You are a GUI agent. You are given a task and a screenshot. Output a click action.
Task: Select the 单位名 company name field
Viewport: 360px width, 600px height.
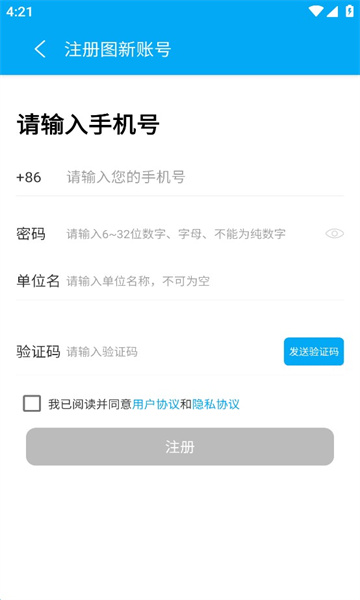click(205, 281)
